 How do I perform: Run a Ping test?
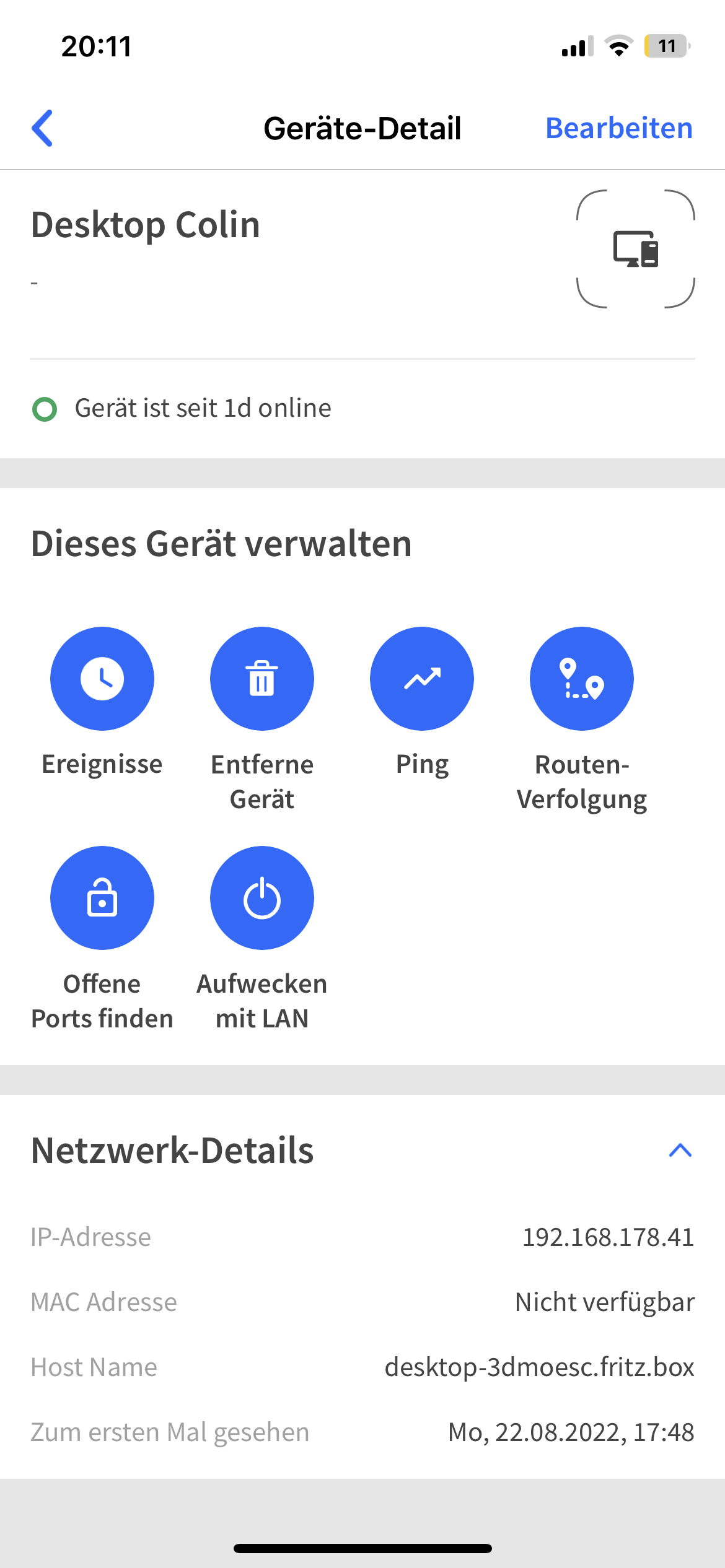pos(422,679)
